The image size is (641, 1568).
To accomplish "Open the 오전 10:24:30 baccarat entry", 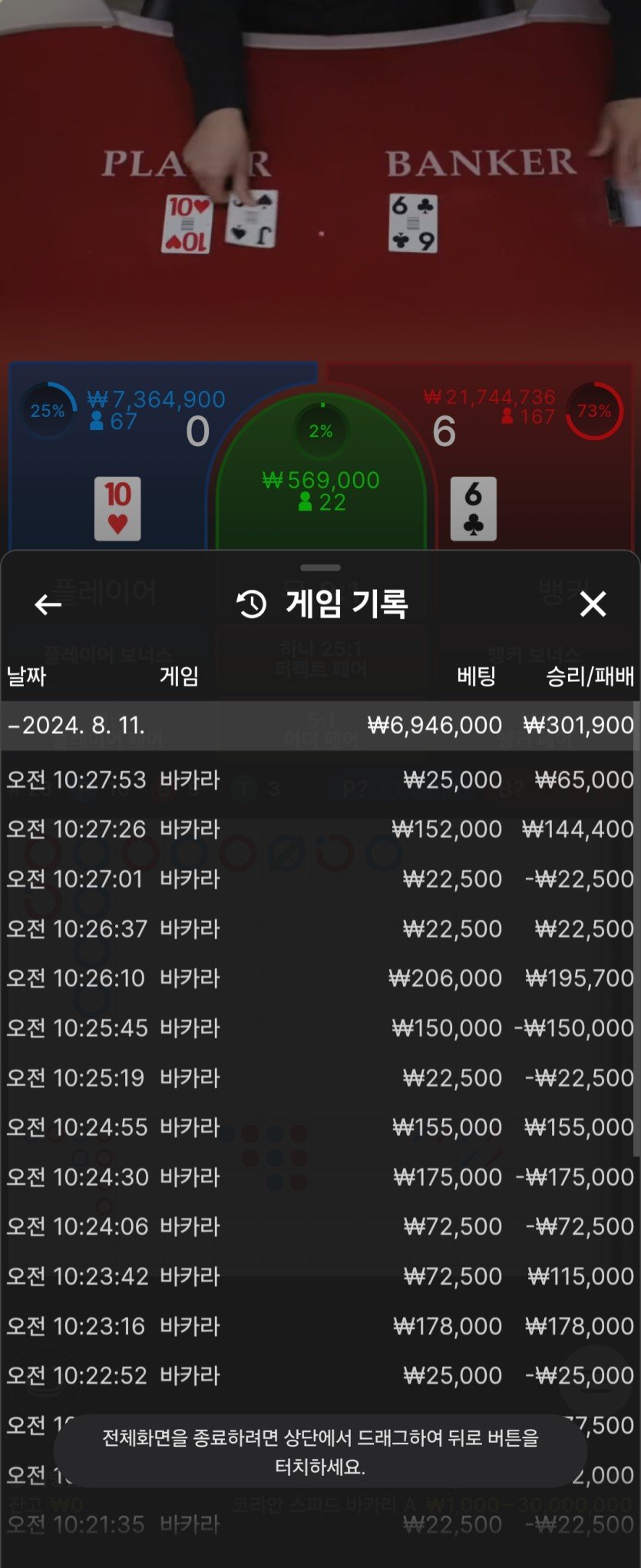I will 320,1176.
